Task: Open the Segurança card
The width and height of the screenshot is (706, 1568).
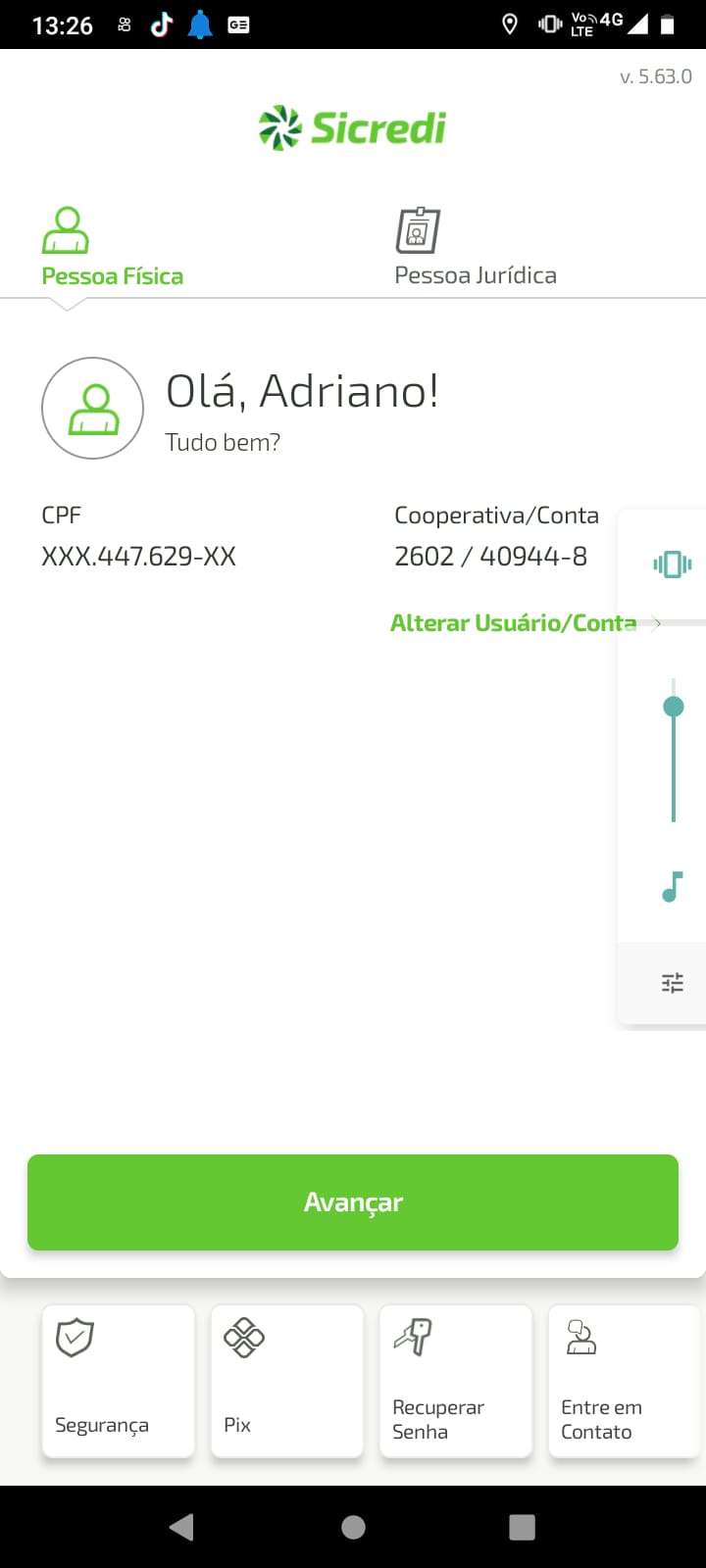Action: coord(119,1381)
